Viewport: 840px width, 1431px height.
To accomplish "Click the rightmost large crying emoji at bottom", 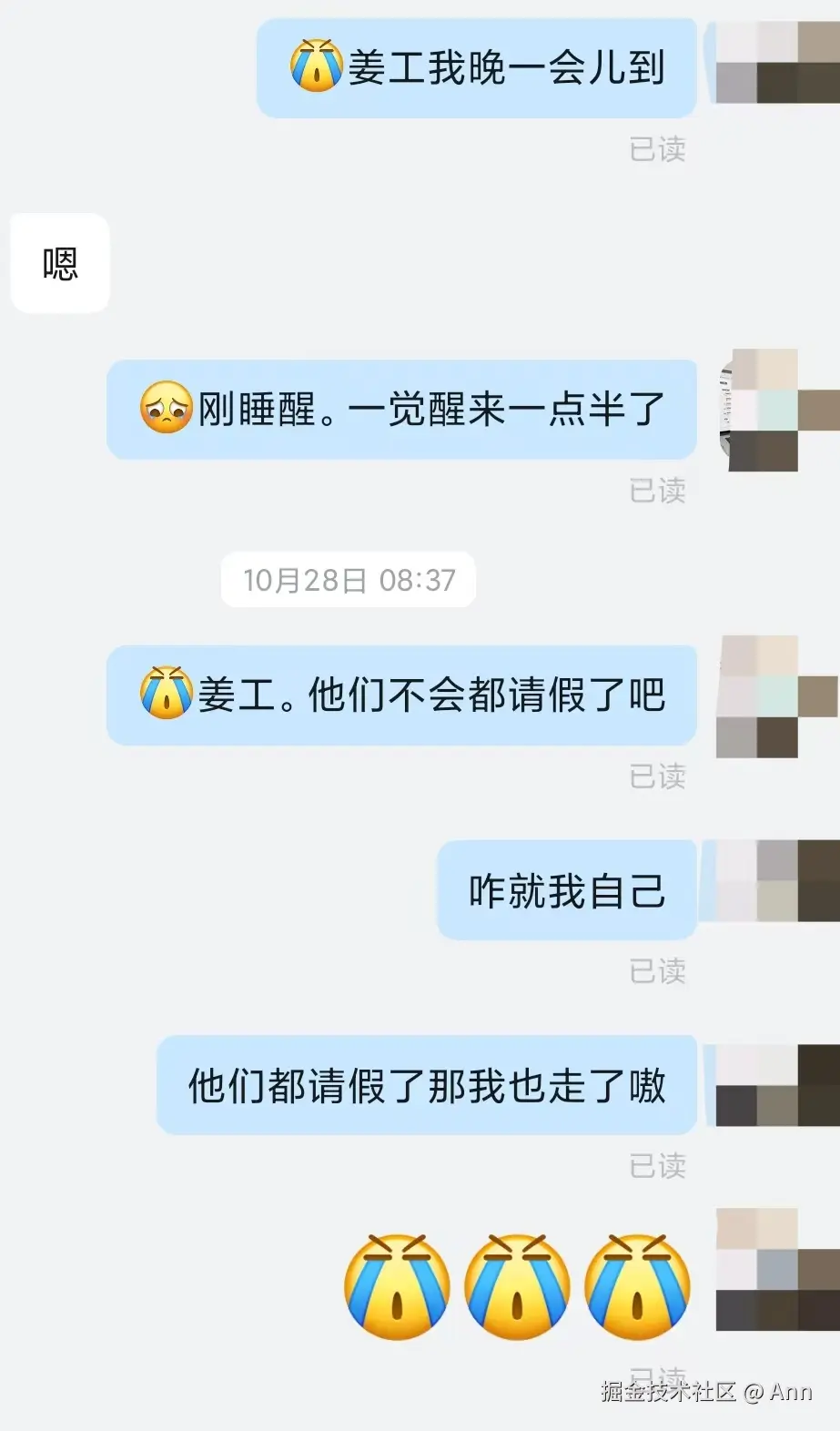I will [637, 1286].
